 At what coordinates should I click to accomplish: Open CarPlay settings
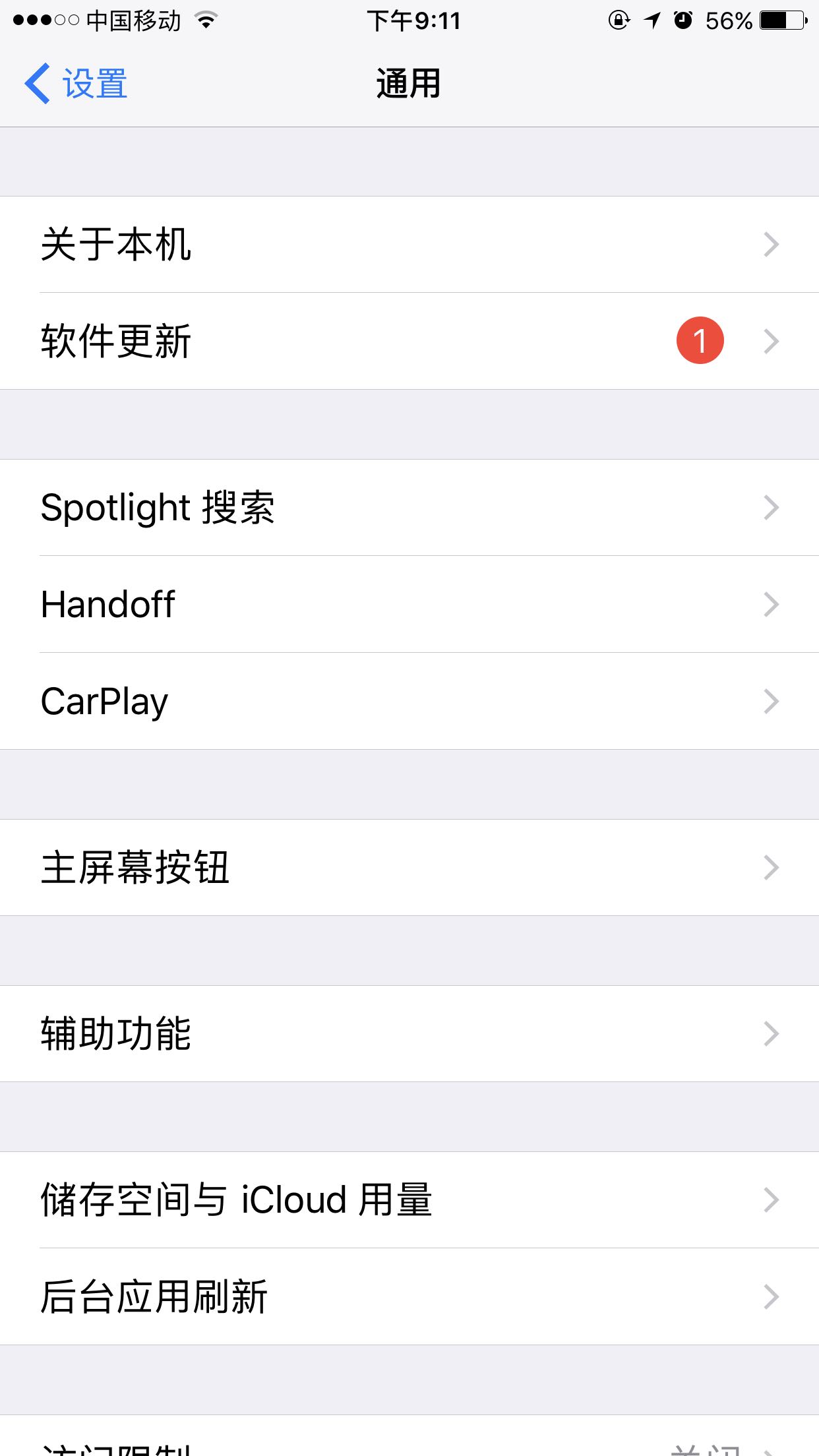click(x=409, y=701)
